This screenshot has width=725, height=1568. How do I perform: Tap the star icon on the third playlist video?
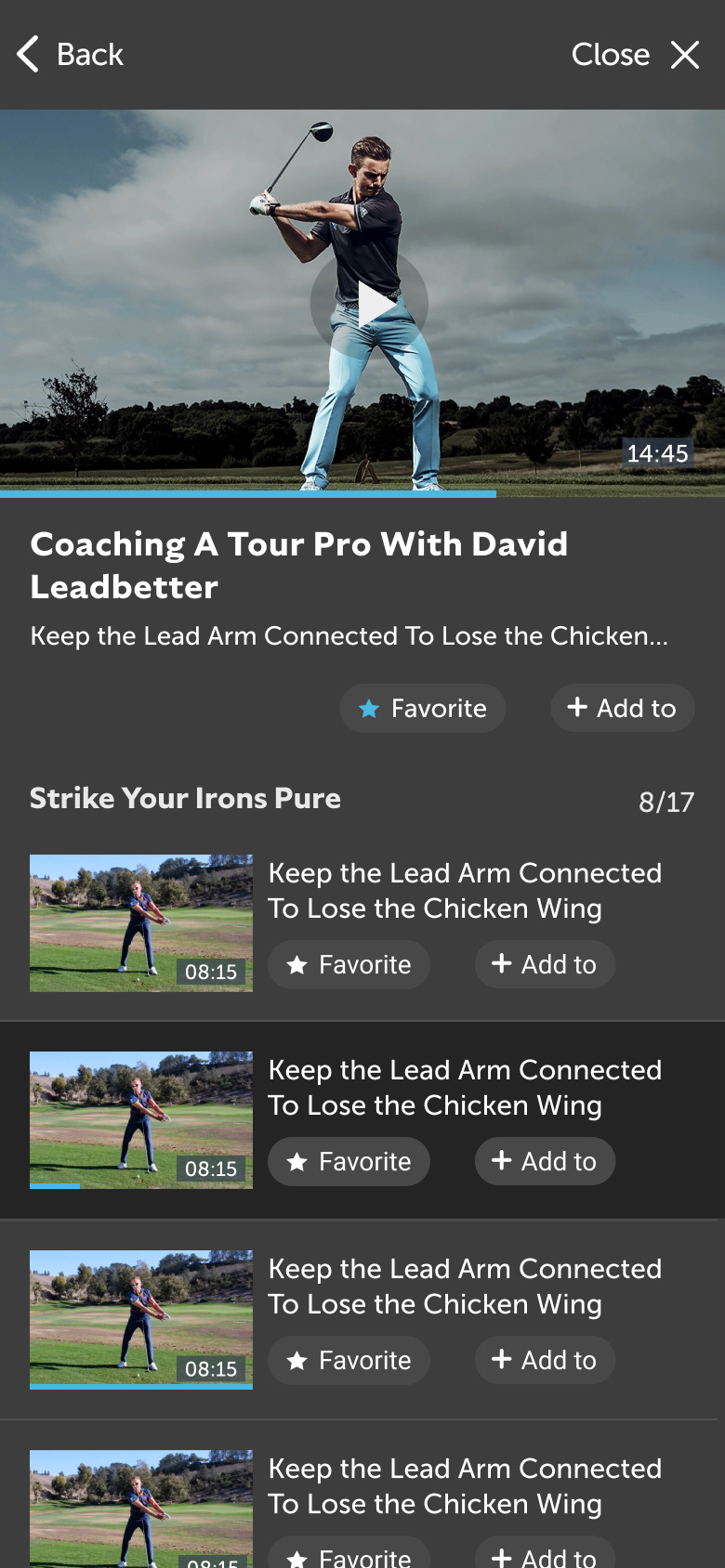297,1360
